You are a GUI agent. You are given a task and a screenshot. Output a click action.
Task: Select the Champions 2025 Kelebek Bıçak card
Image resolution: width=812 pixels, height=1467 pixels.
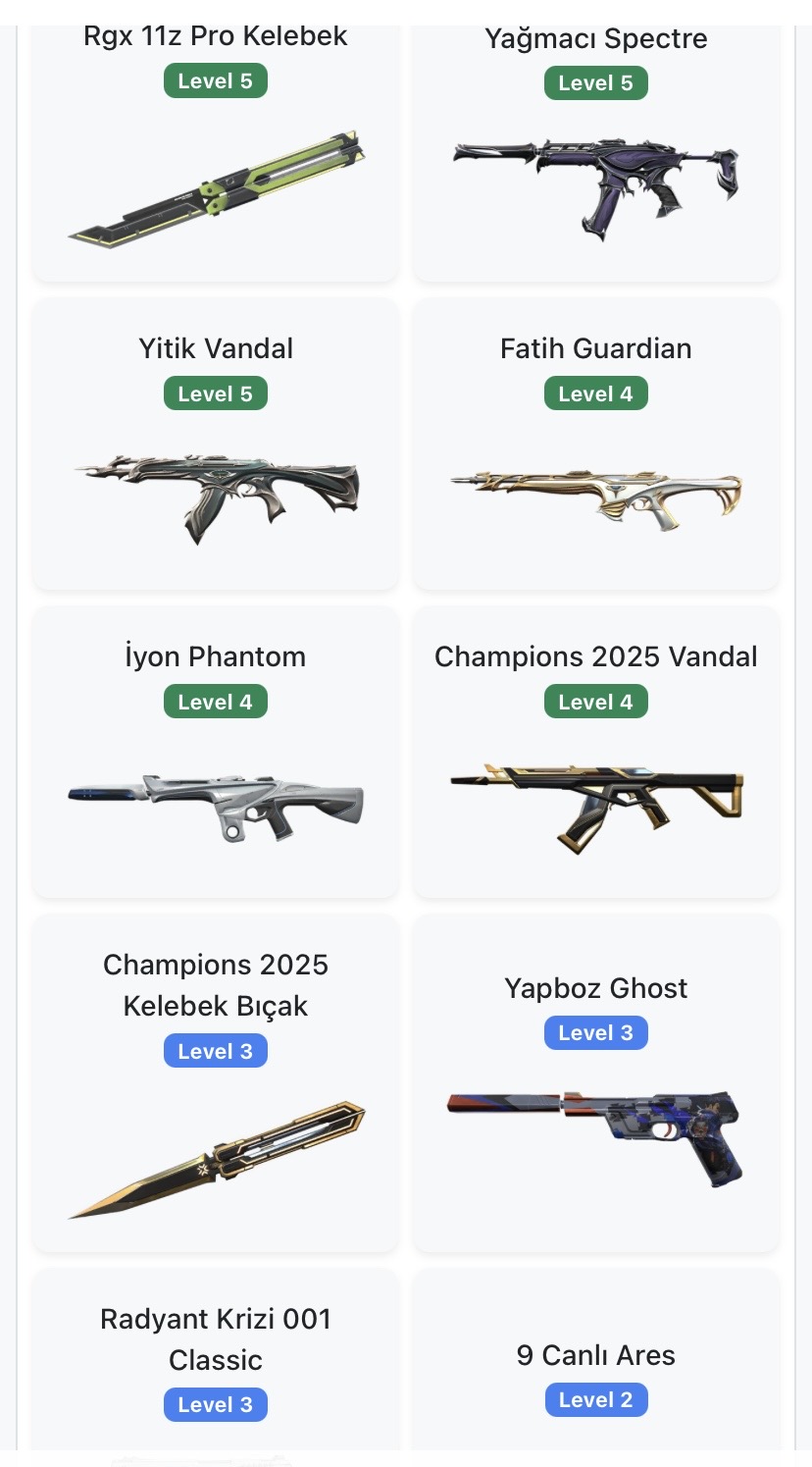pyautogui.click(x=216, y=1084)
